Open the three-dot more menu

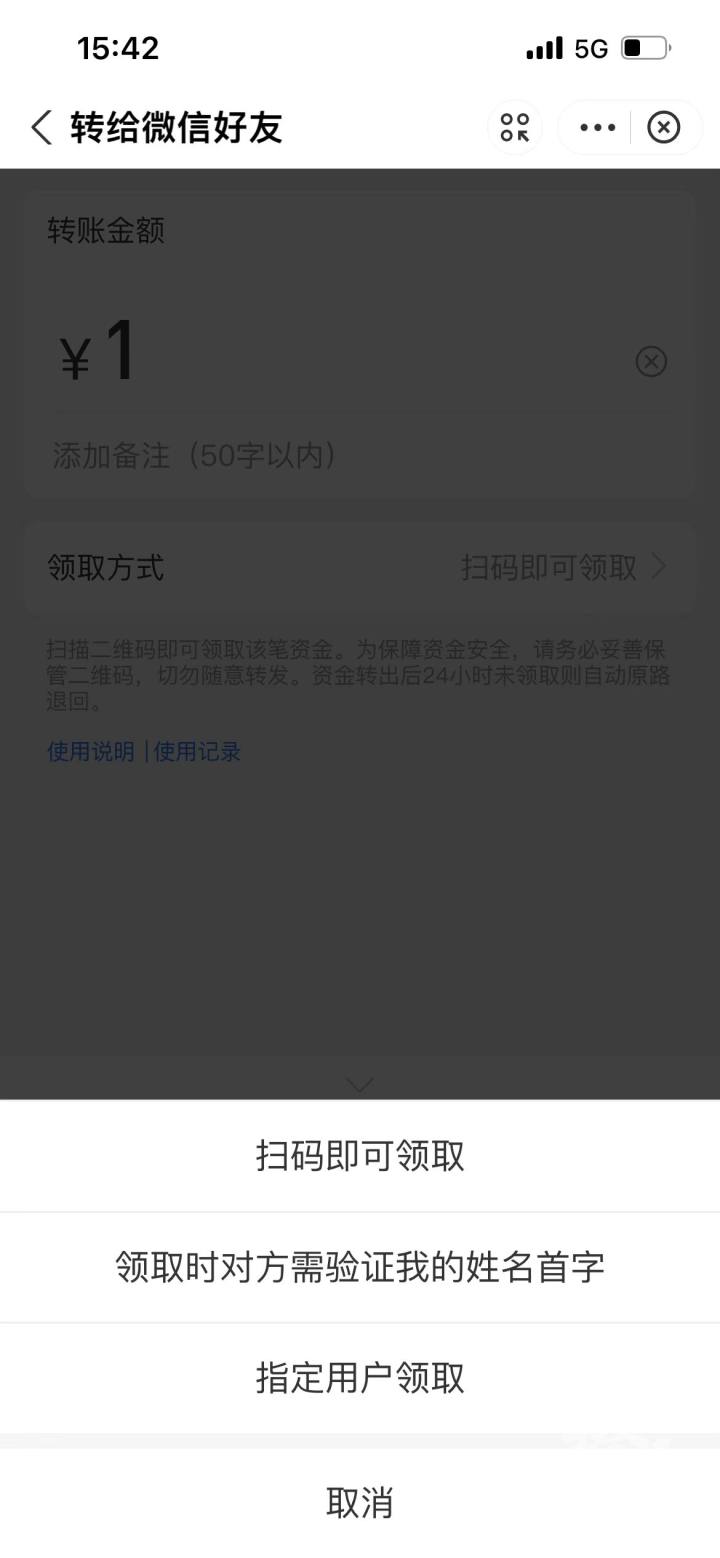pyautogui.click(x=597, y=128)
